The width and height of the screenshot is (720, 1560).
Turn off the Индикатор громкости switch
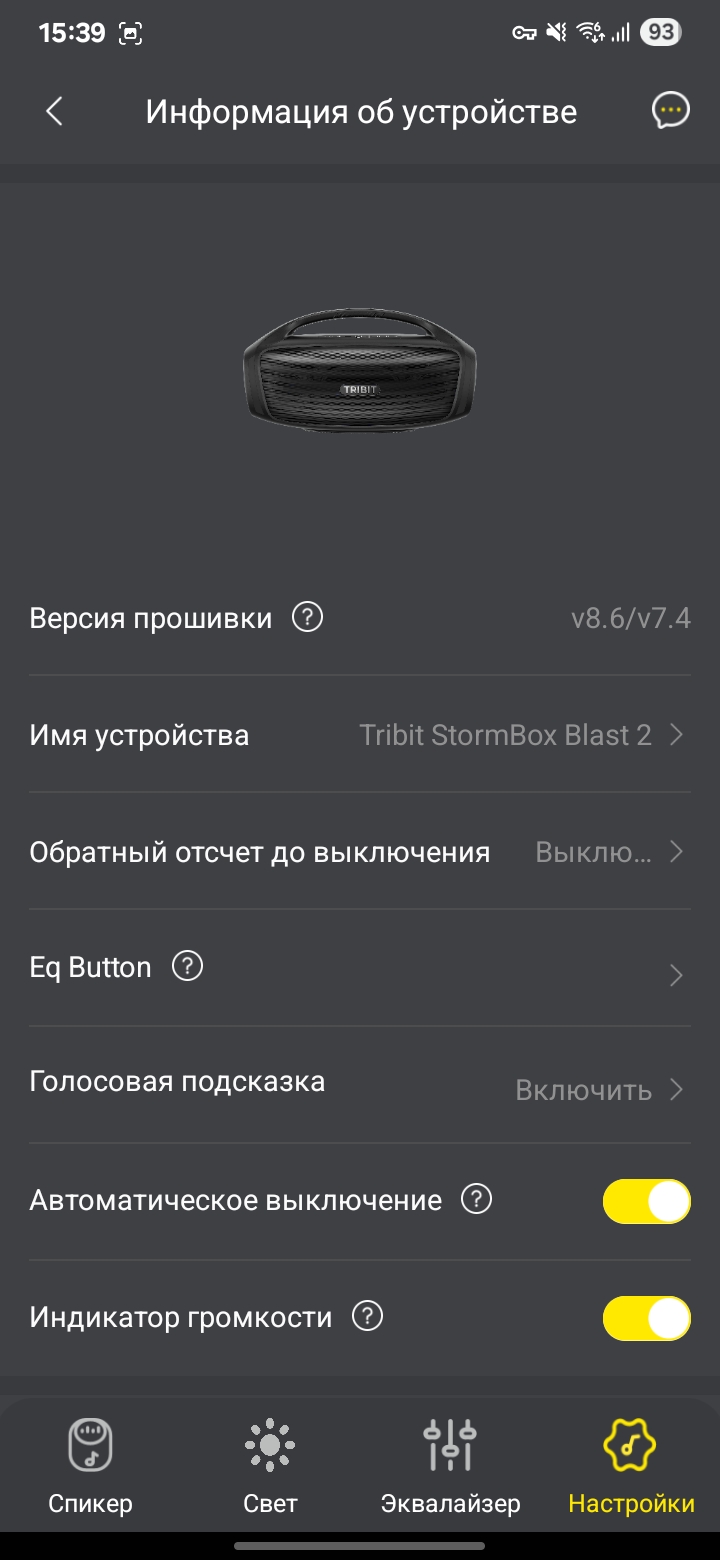[646, 1318]
